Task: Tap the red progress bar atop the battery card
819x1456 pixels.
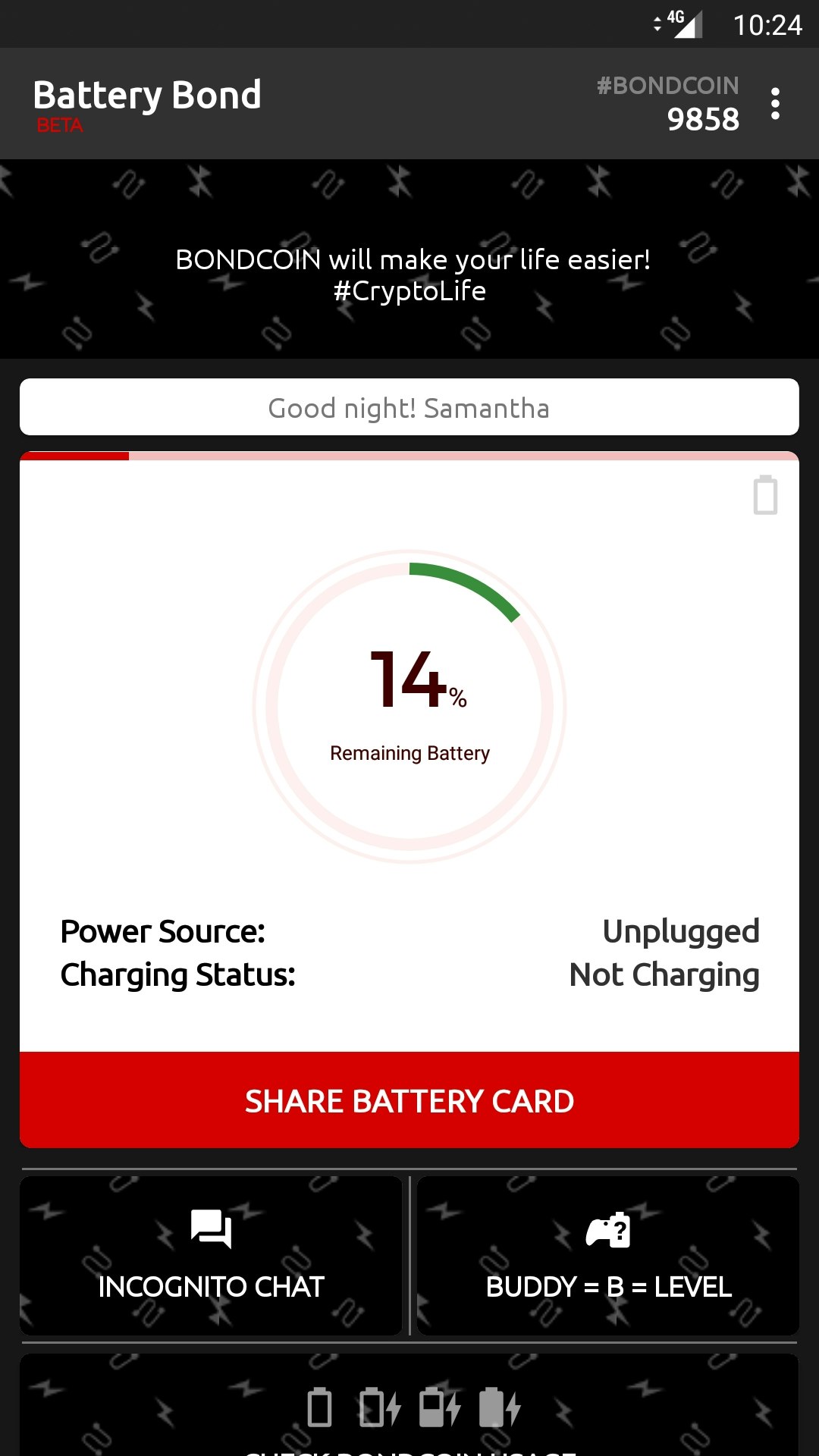Action: coord(76,456)
